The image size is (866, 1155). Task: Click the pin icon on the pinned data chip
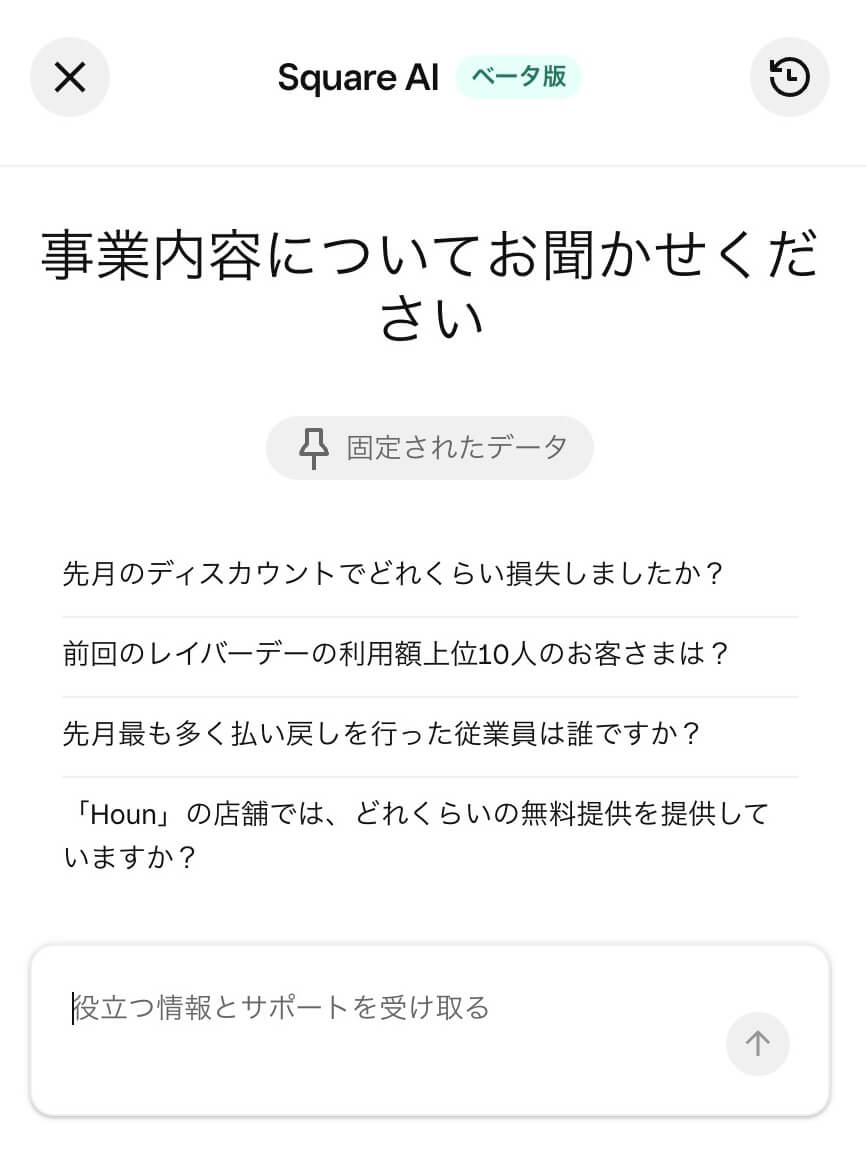(x=314, y=447)
